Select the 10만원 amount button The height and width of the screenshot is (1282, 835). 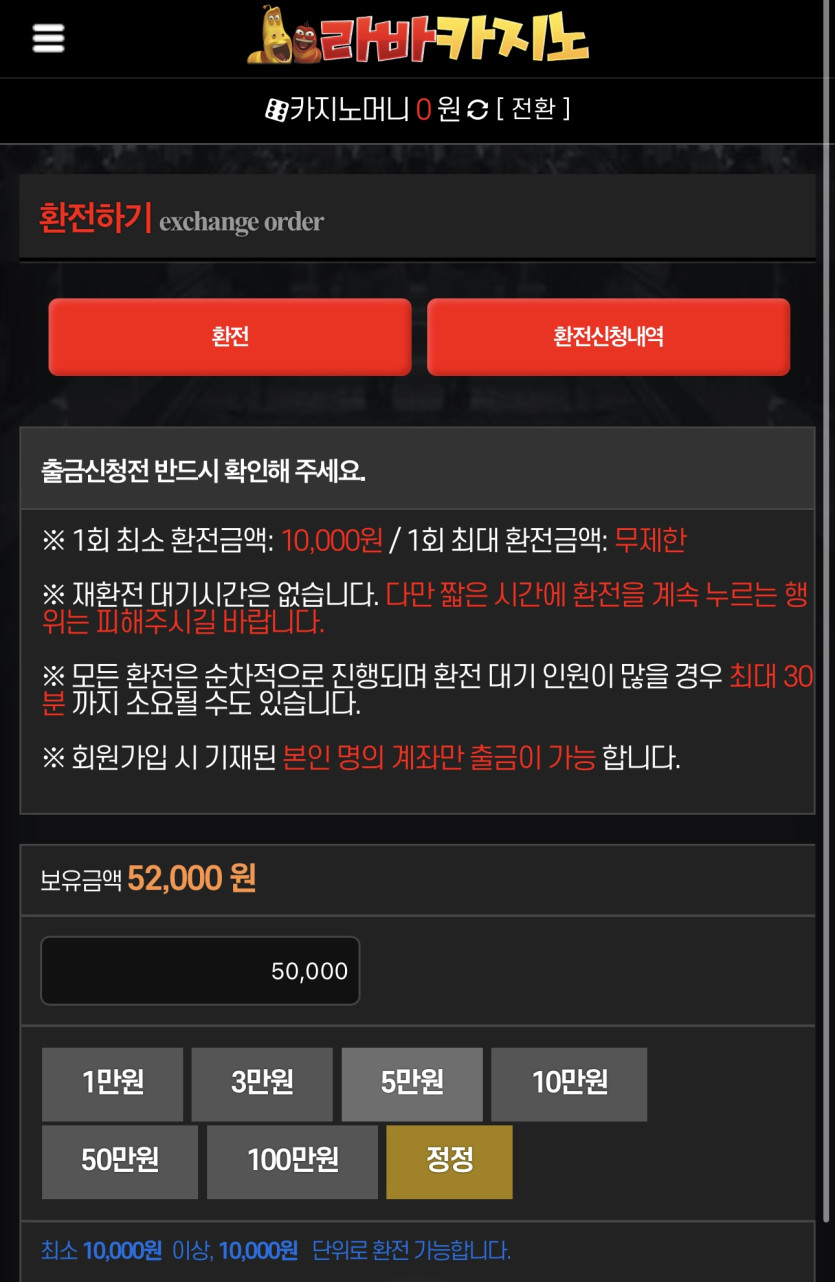[569, 1084]
